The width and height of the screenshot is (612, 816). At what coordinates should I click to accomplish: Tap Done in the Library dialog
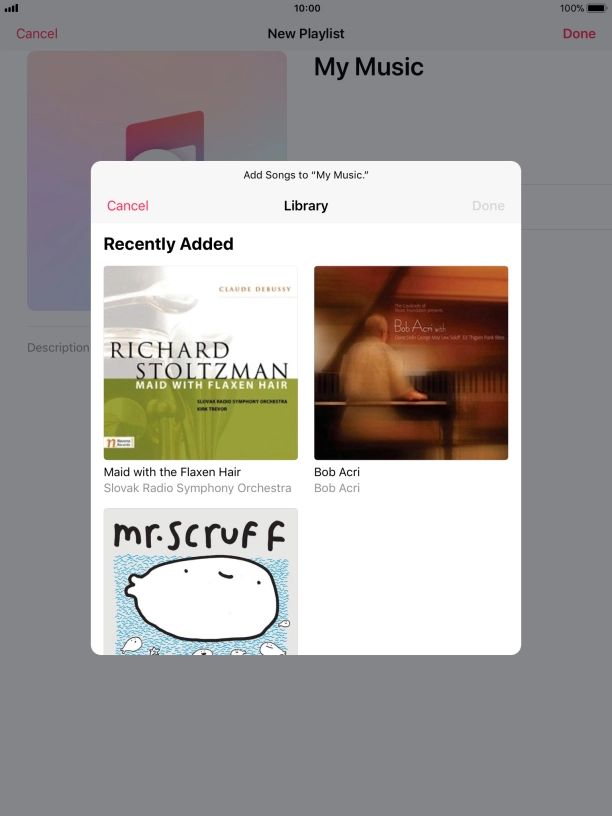[x=488, y=206]
